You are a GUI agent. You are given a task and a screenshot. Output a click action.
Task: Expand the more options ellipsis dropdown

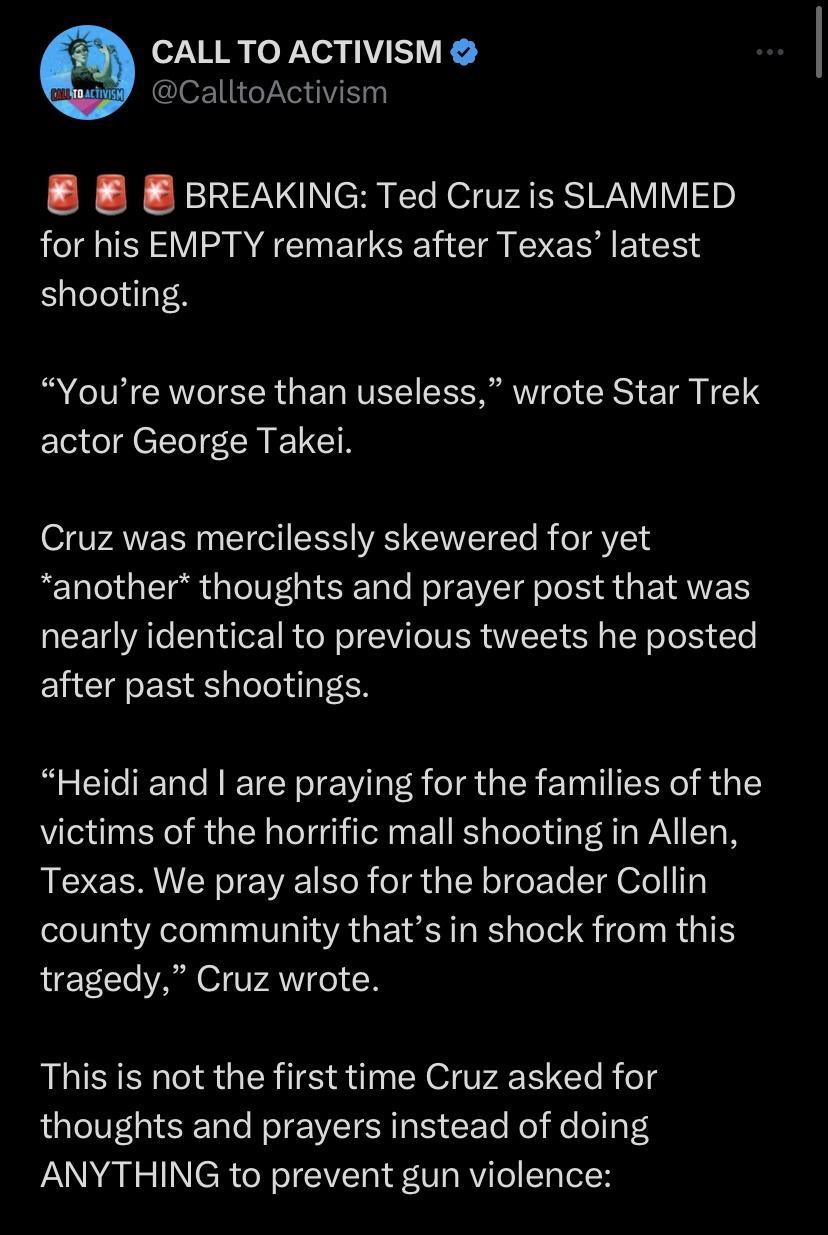click(x=770, y=51)
